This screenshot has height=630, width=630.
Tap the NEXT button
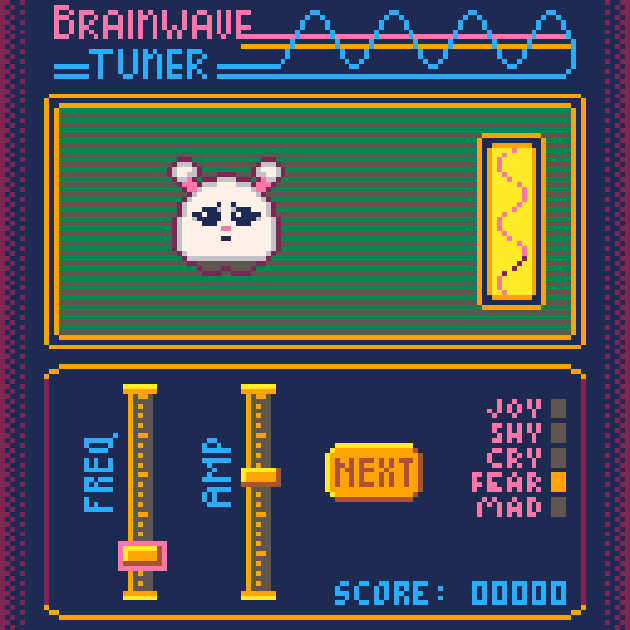[x=373, y=472]
